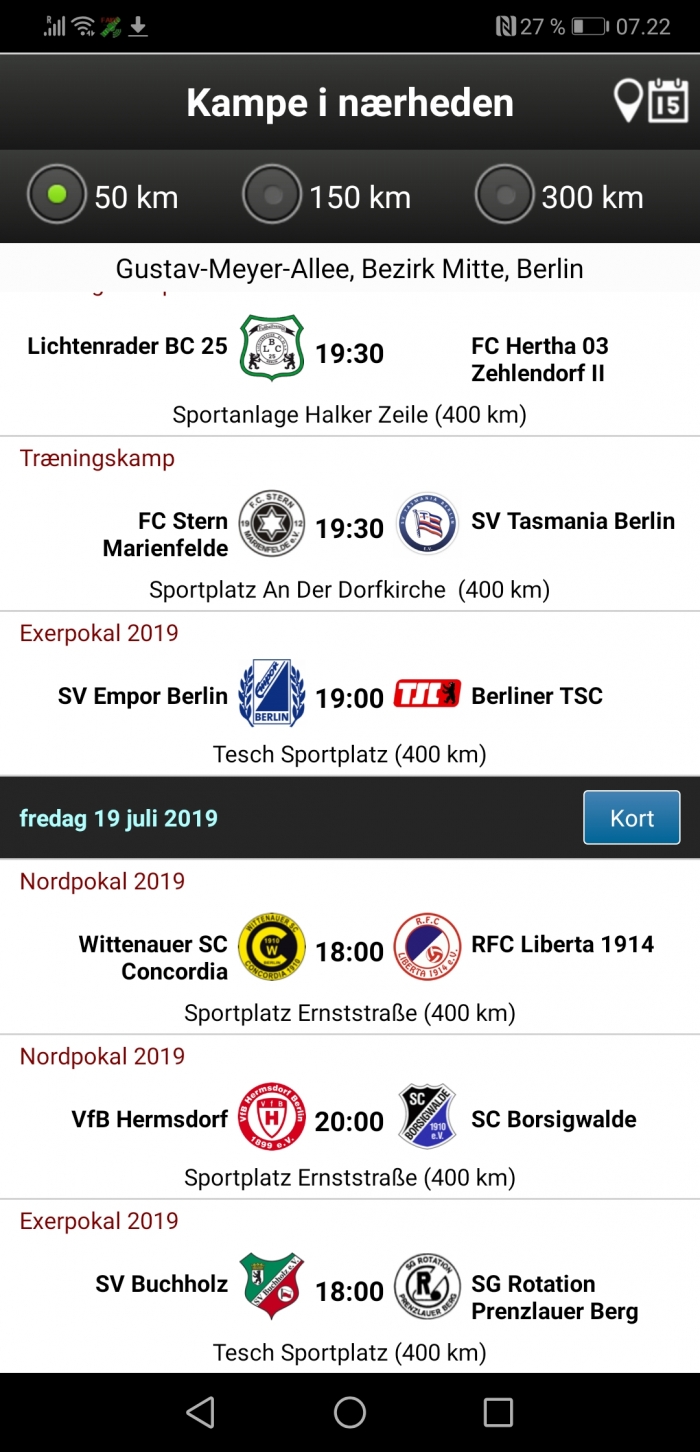This screenshot has height=1452, width=700.
Task: Open FC Stern Marienfelde vs SV Tasmania match
Action: click(x=350, y=524)
